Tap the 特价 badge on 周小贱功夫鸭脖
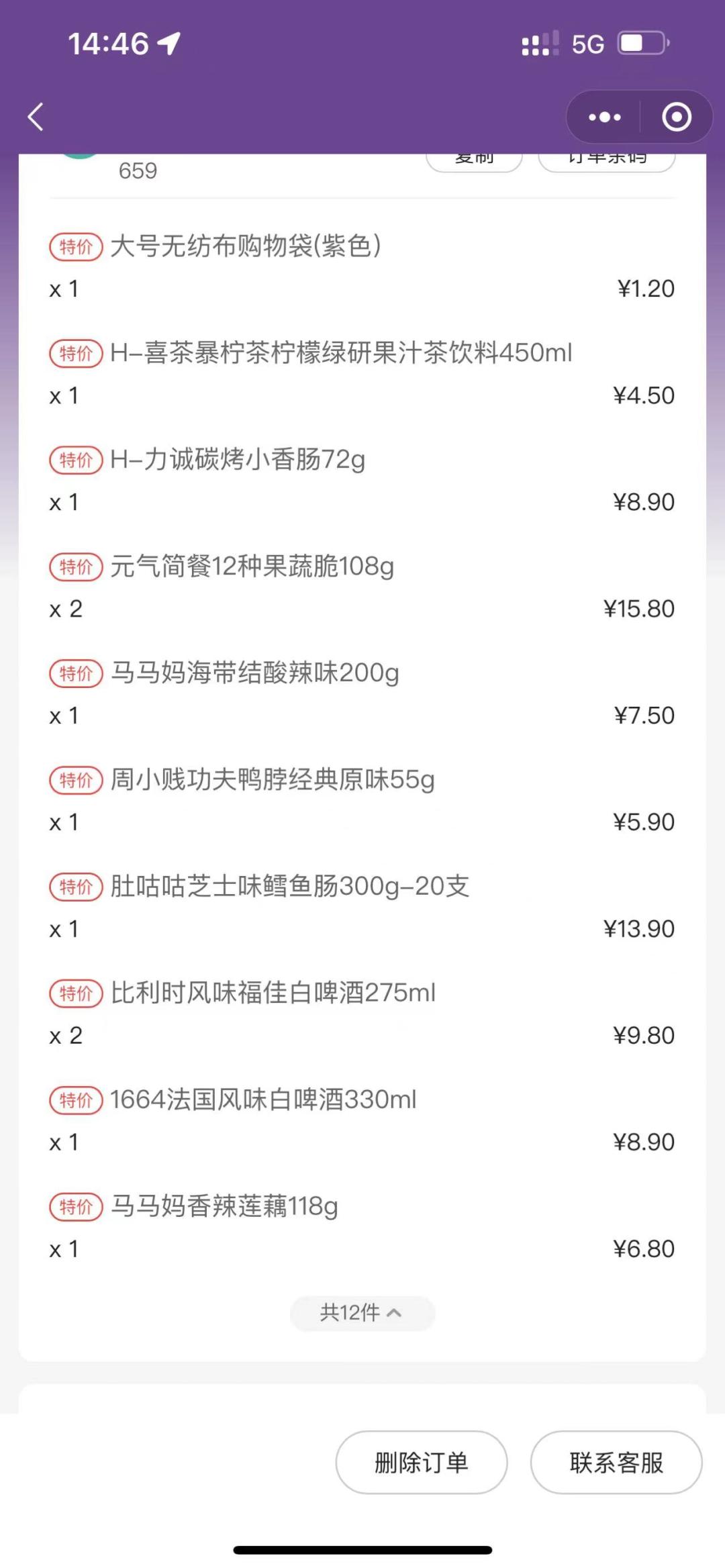The height and width of the screenshot is (1568, 725). [x=76, y=781]
